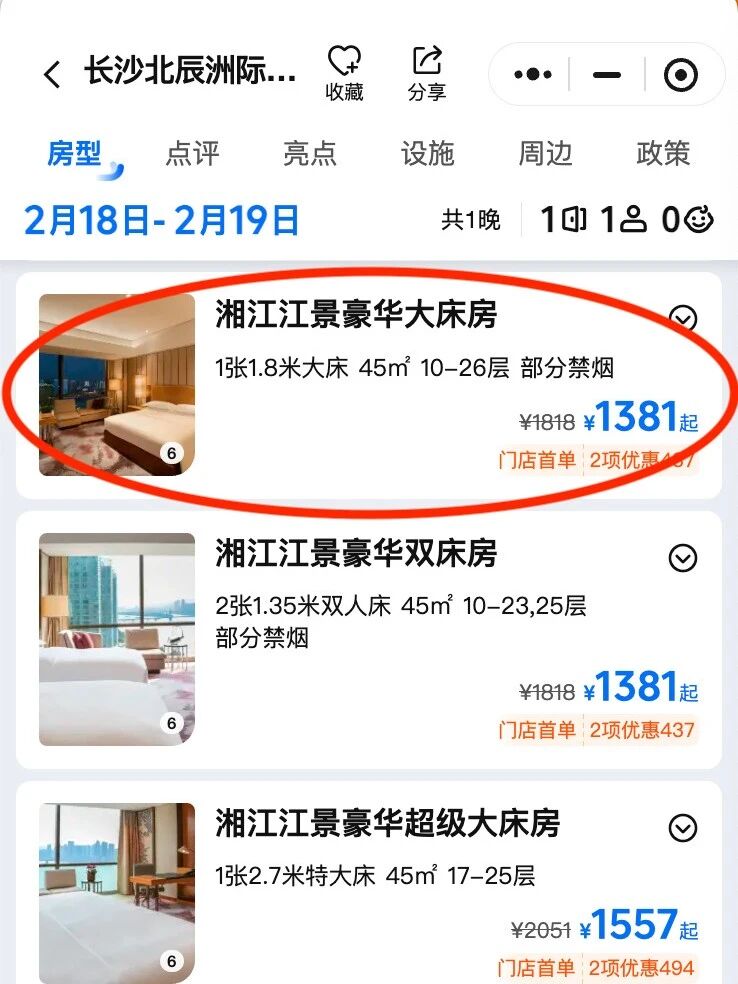The width and height of the screenshot is (738, 984).
Task: Change the stay dates 2月18日-2月19日
Action: point(162,220)
